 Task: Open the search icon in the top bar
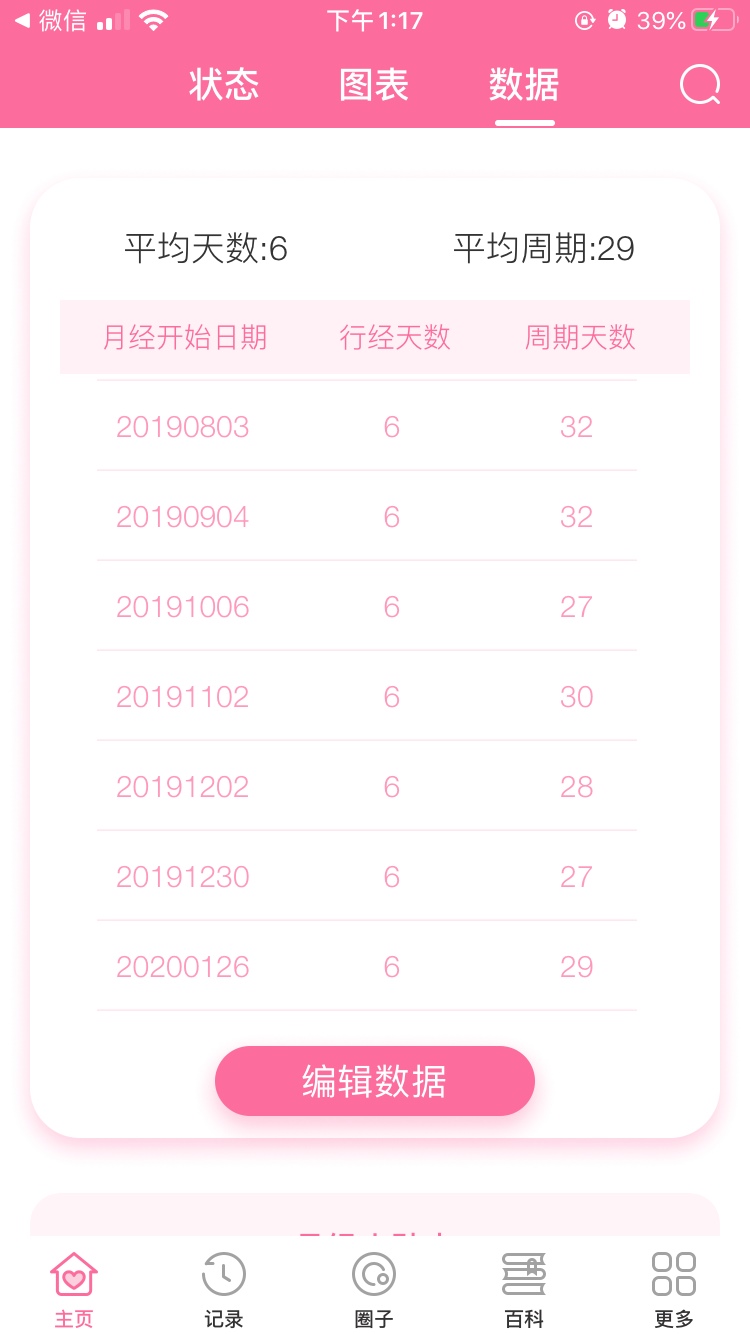click(700, 85)
